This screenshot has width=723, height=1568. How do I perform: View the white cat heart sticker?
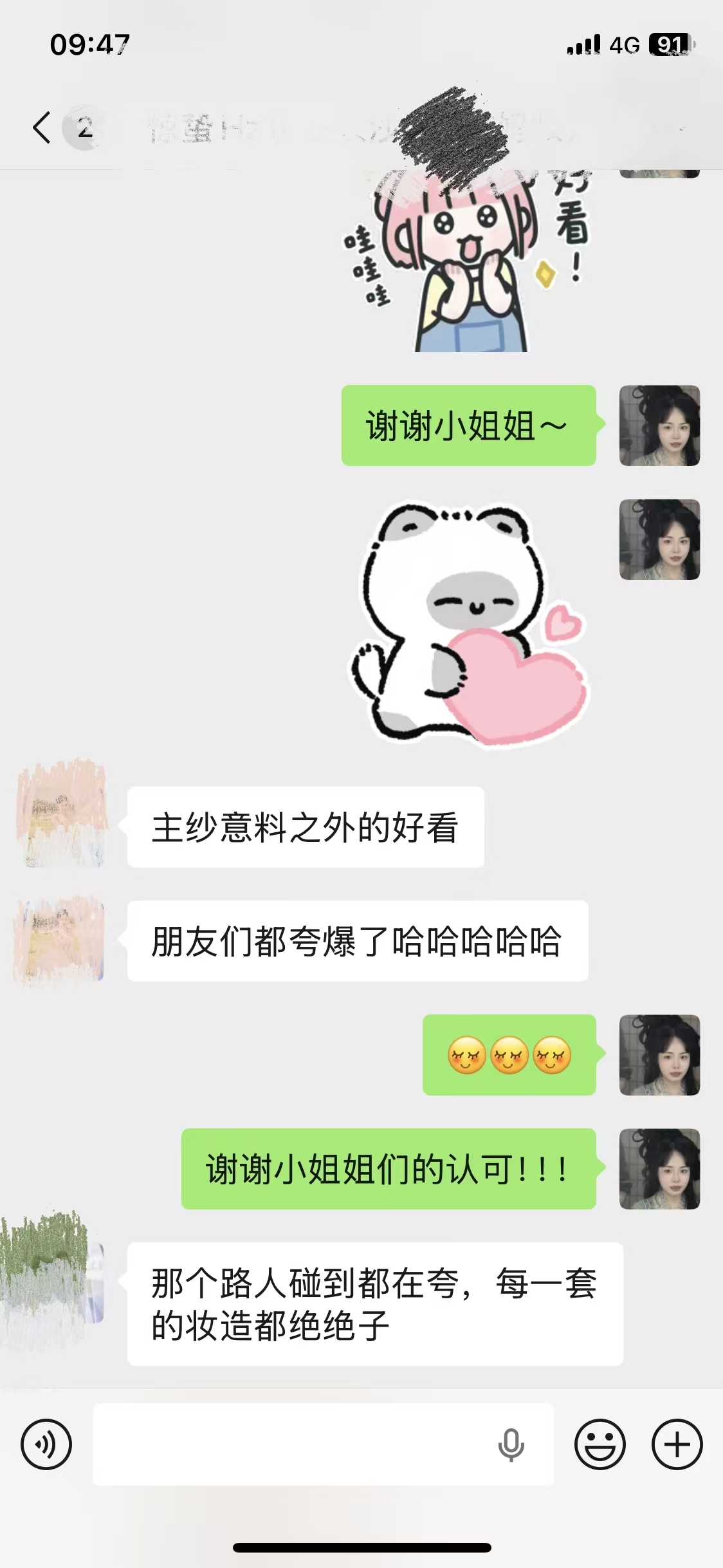(470, 623)
